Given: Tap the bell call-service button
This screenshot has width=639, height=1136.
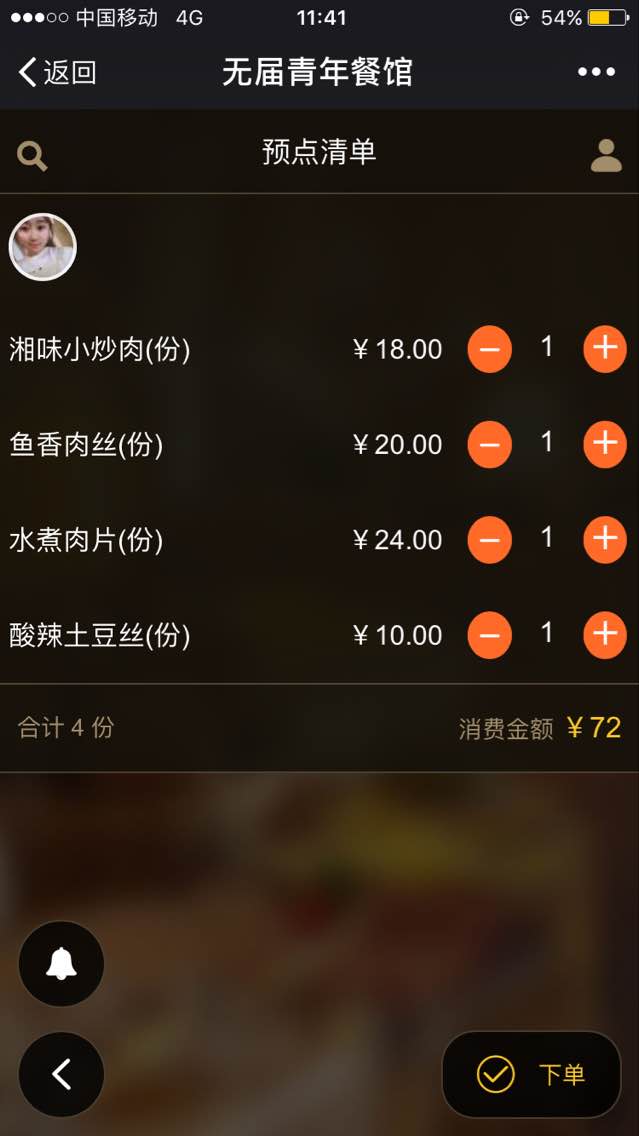Looking at the screenshot, I should 61,964.
